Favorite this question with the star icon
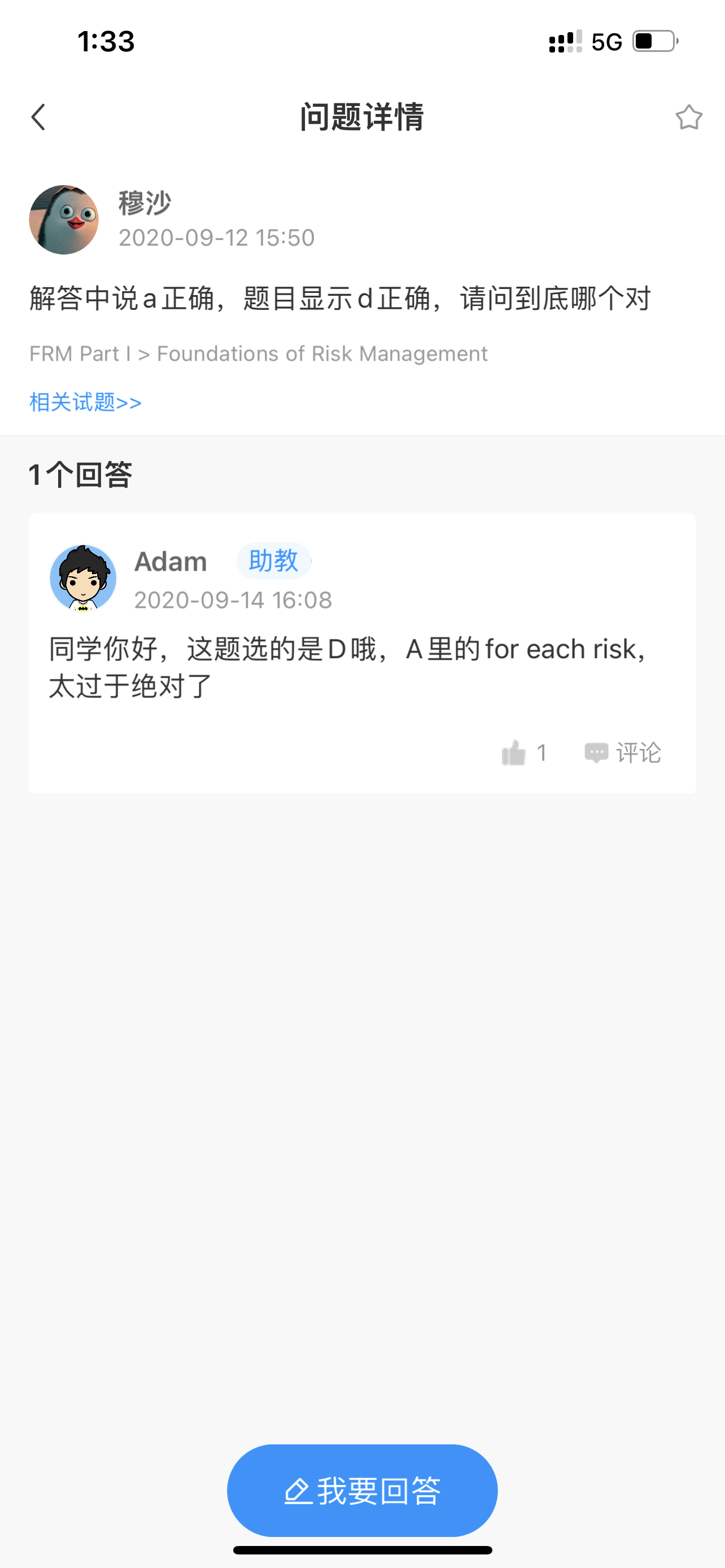 tap(688, 117)
